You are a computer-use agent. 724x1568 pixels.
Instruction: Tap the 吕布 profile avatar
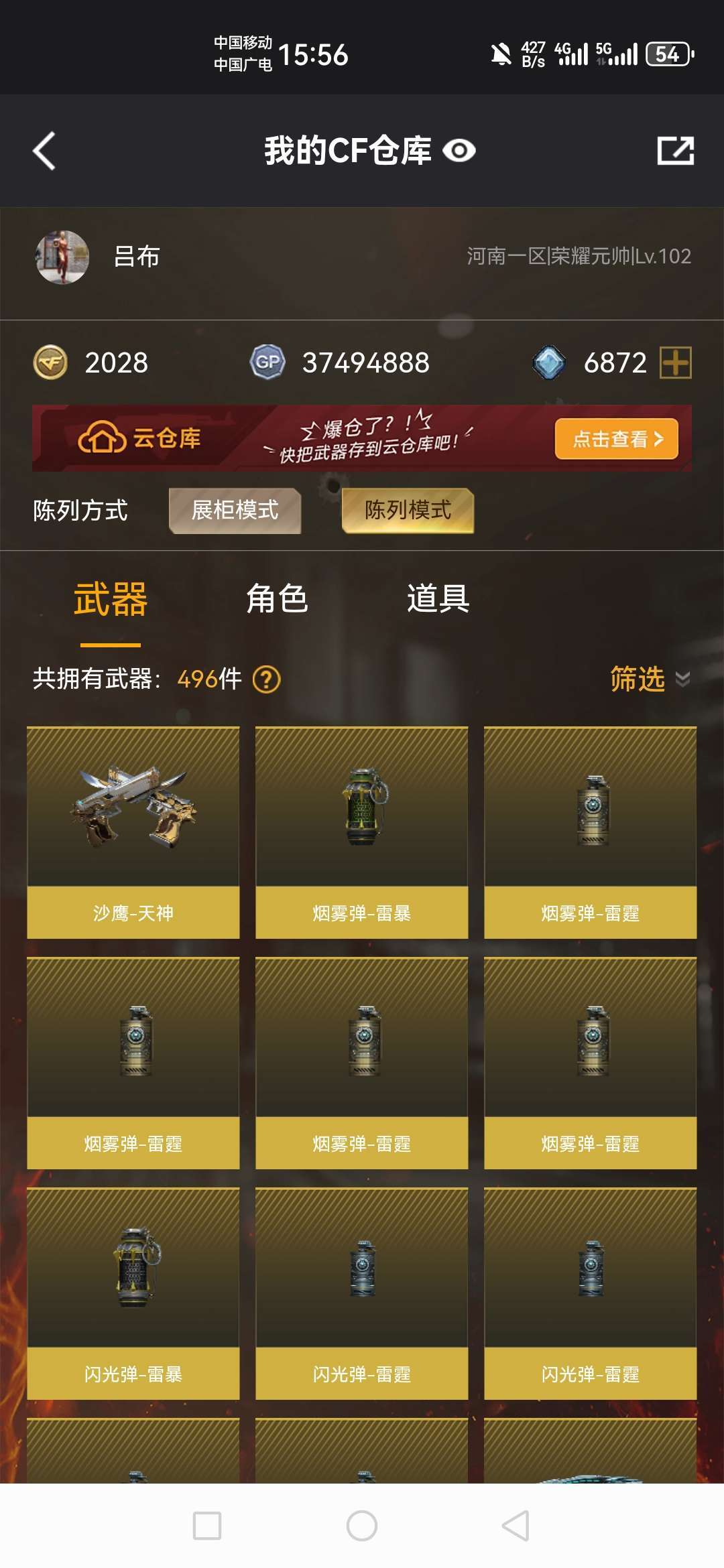click(x=62, y=257)
